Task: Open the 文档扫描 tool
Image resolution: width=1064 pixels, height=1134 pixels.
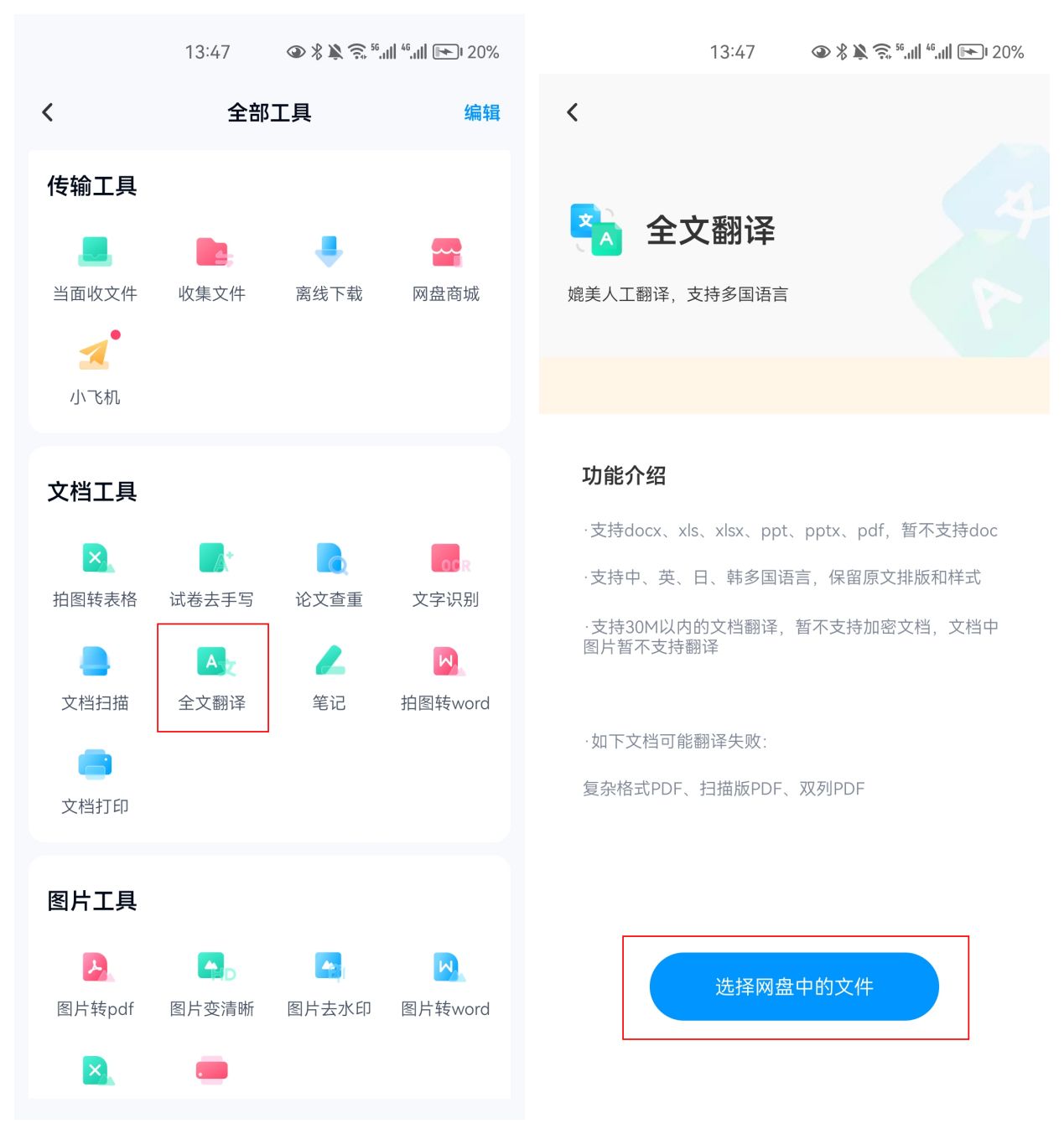Action: click(x=94, y=676)
